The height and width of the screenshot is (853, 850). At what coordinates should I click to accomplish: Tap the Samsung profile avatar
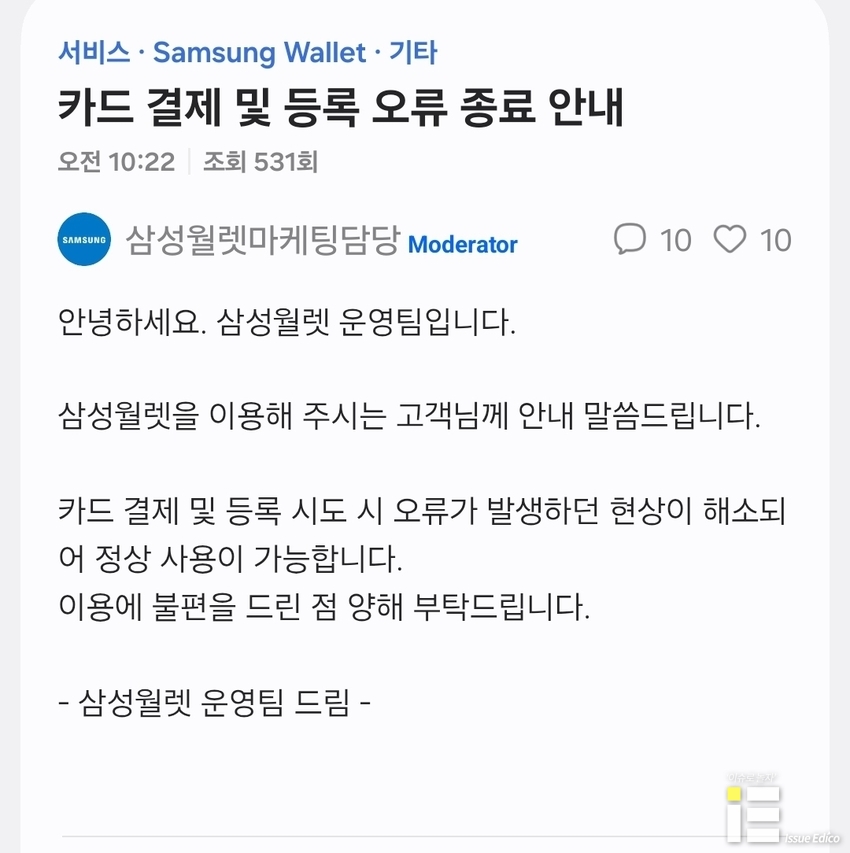(84, 240)
